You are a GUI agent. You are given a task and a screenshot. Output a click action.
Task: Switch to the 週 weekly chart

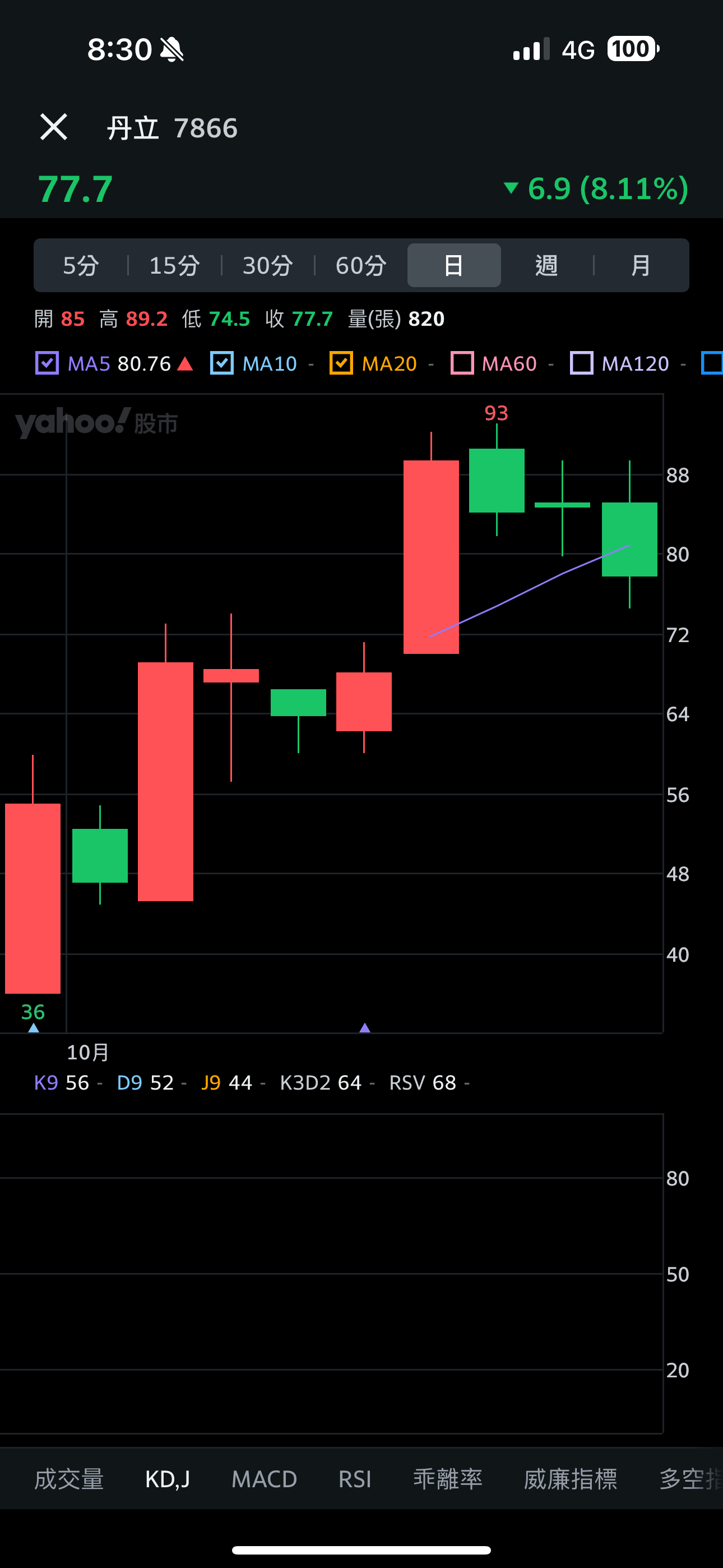coord(546,265)
